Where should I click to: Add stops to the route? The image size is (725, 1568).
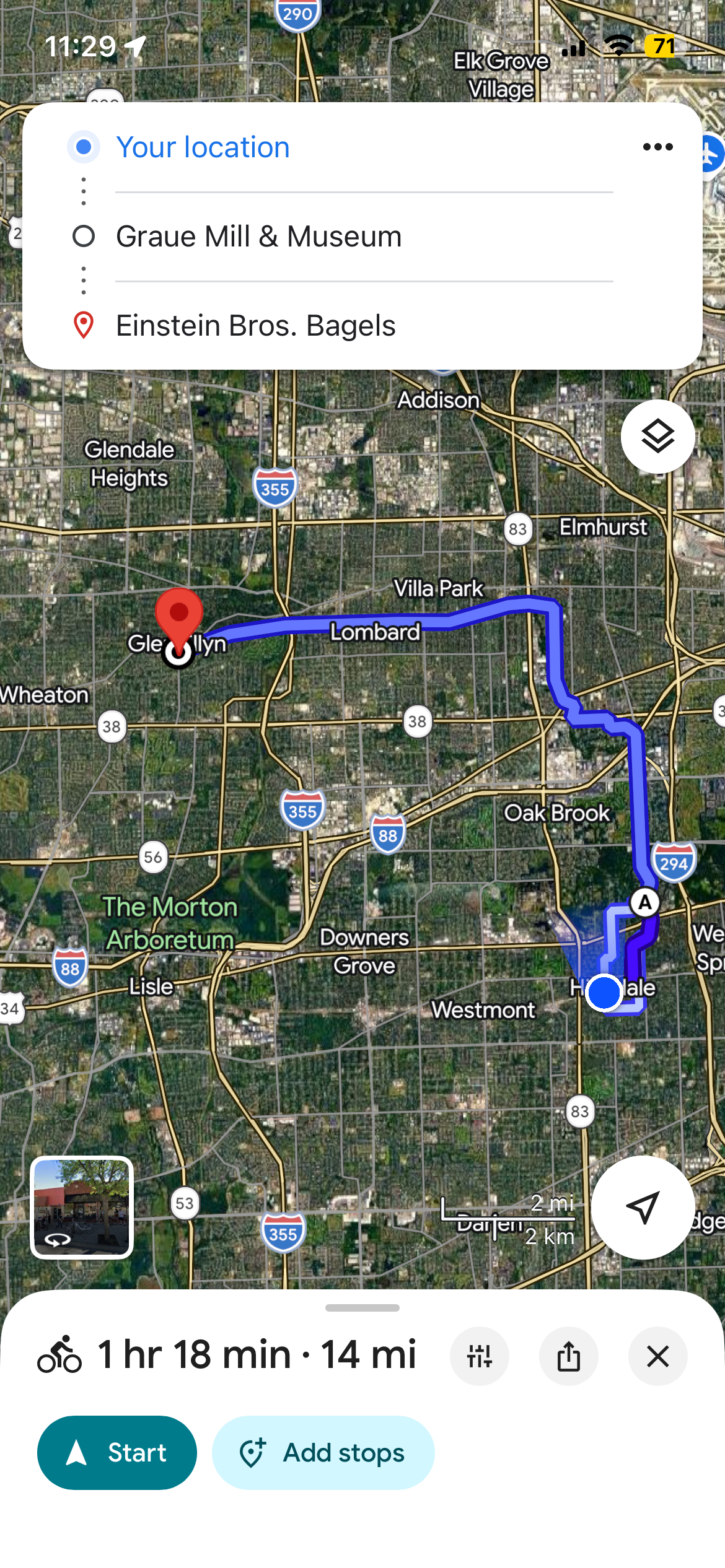(x=323, y=1453)
